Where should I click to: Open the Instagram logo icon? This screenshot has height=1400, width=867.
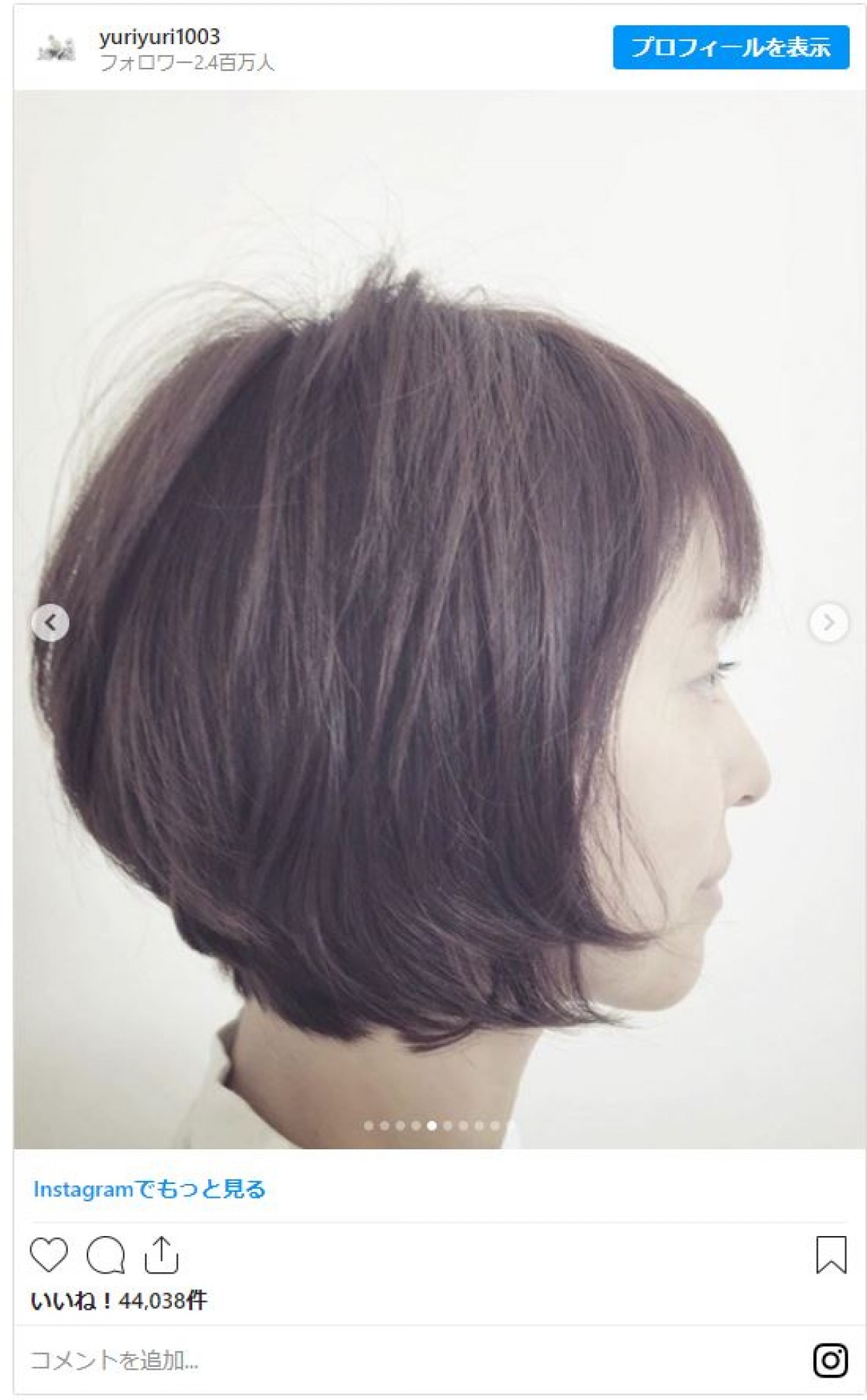[830, 1361]
